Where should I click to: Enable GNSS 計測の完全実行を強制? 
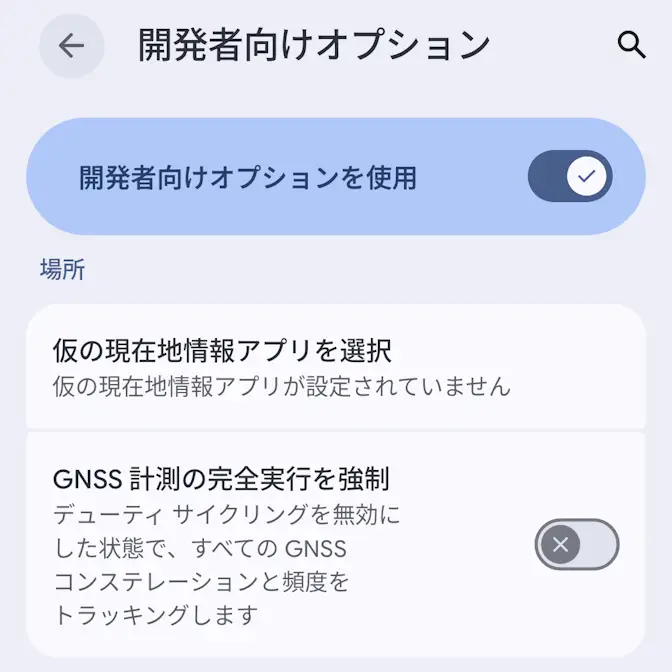click(576, 544)
